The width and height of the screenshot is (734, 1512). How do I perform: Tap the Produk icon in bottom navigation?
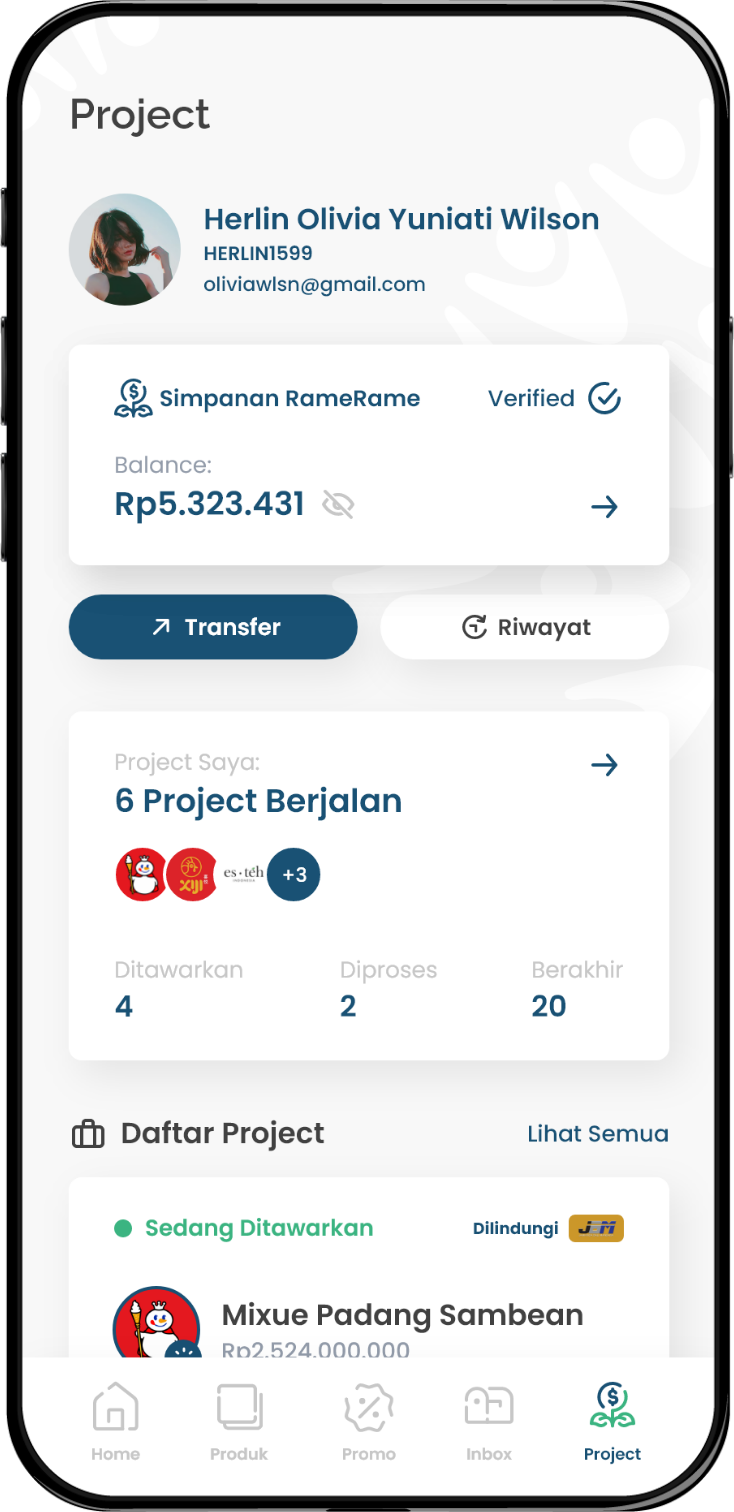tap(238, 1405)
